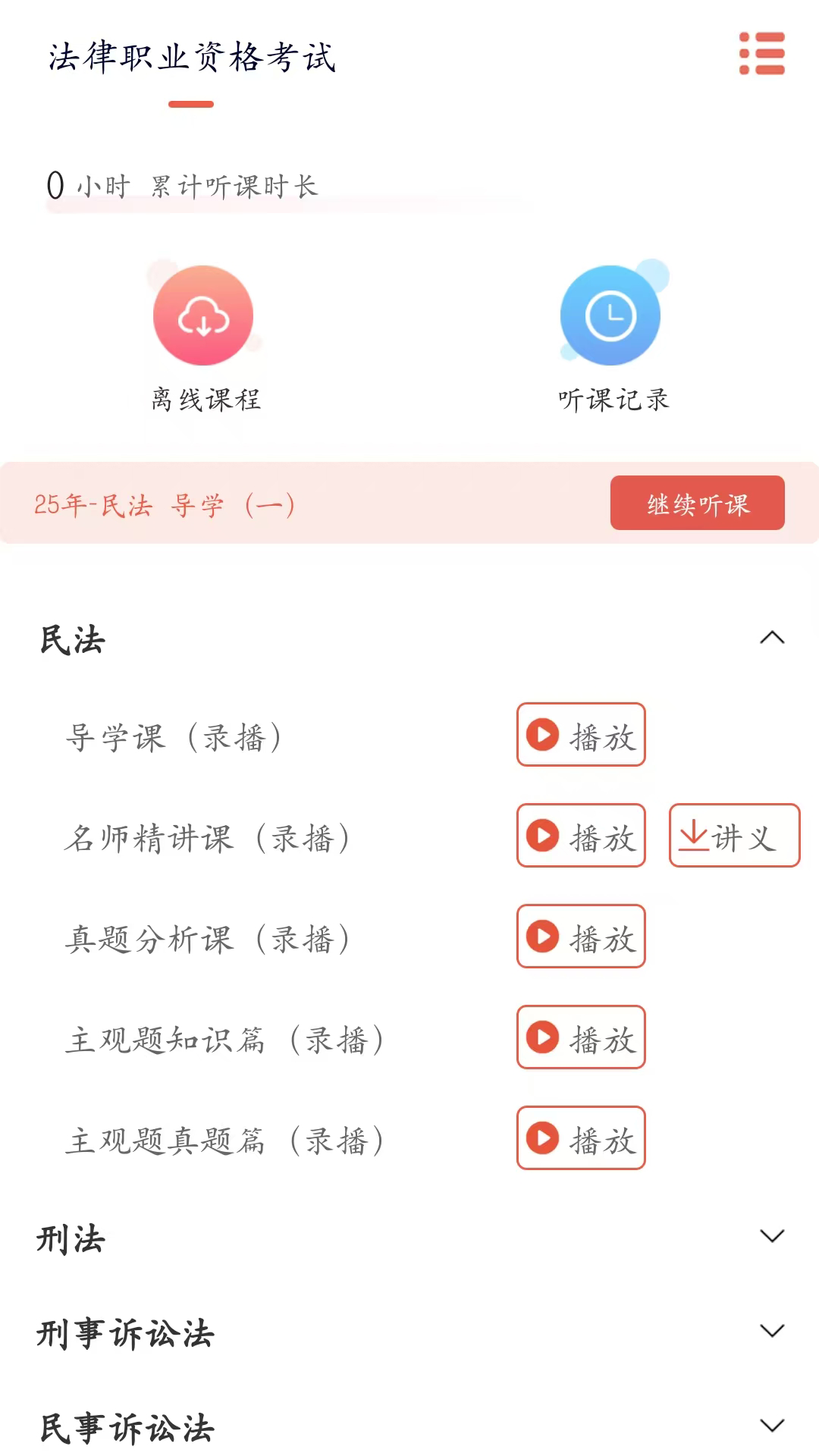Click the 继续听课 continue button
This screenshot has height=1456, width=819.
pos(697,503)
